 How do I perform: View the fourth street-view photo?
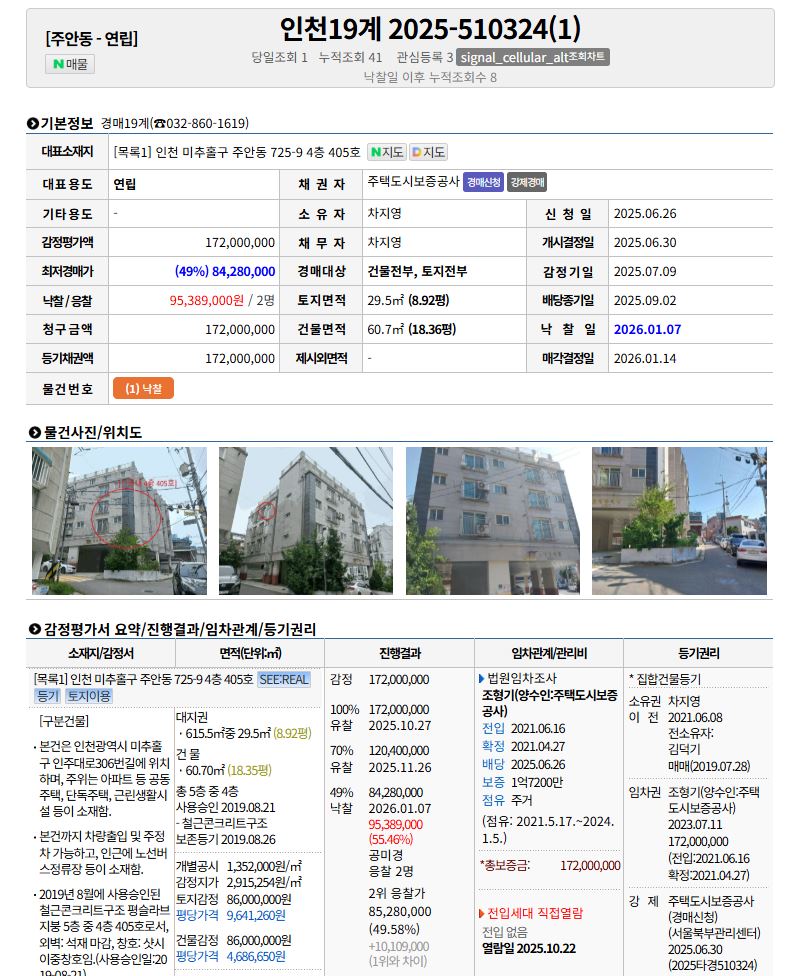point(679,521)
